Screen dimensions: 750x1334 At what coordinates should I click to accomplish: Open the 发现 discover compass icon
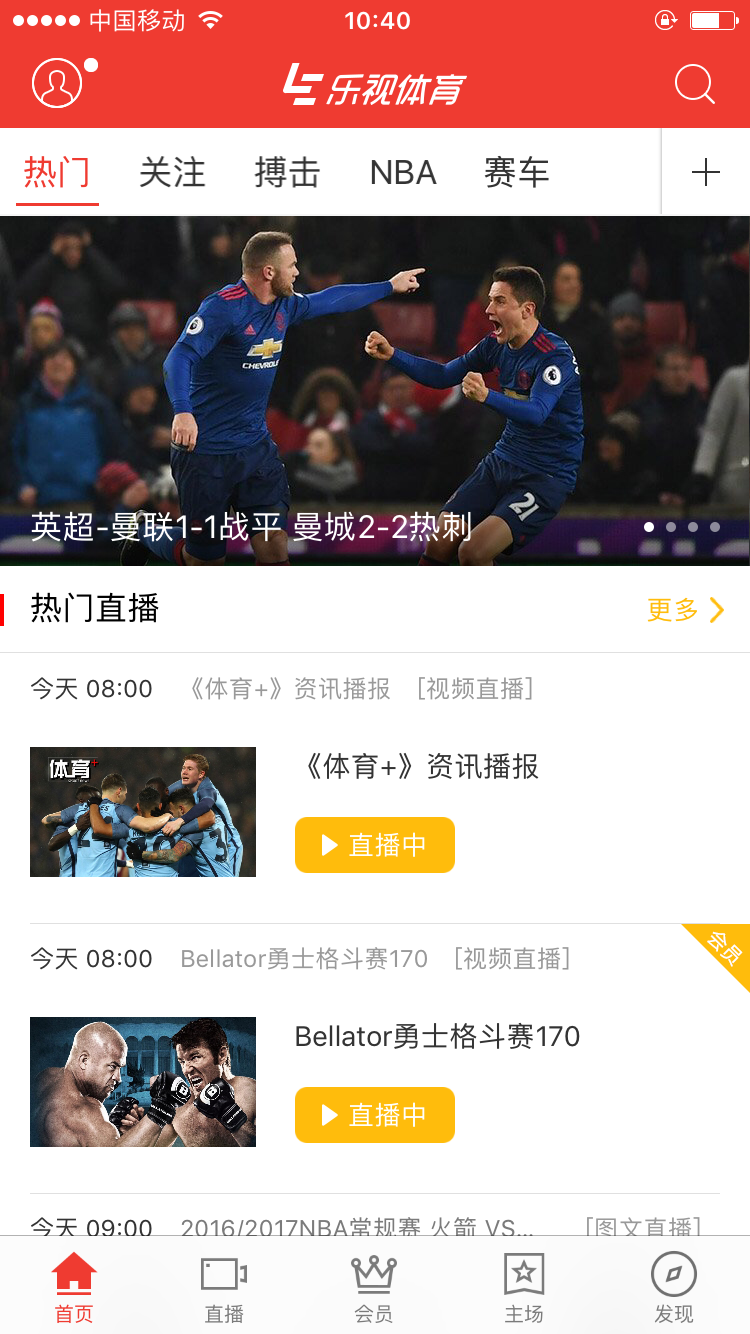(674, 1285)
